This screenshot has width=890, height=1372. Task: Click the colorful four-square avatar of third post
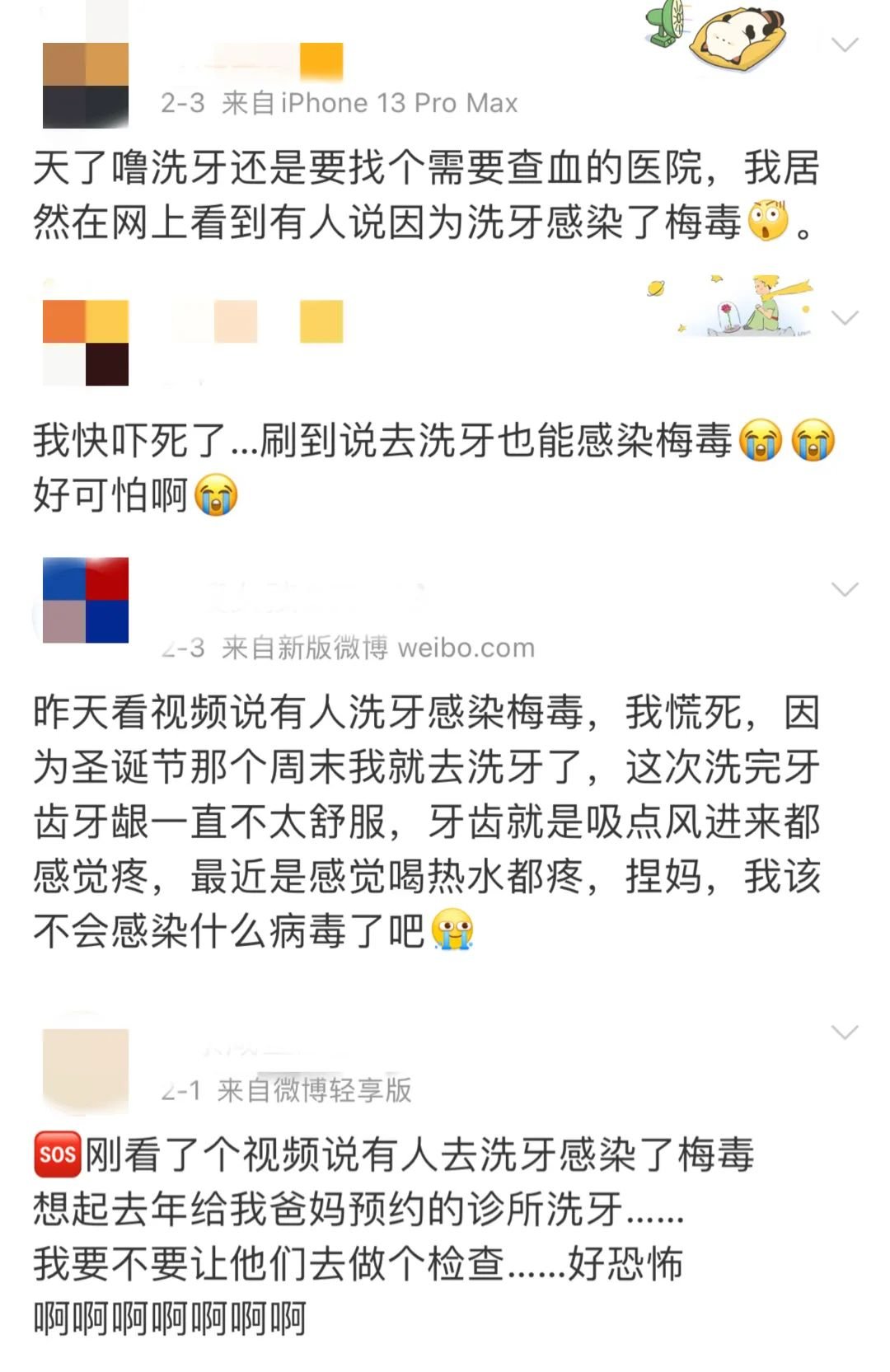(86, 601)
